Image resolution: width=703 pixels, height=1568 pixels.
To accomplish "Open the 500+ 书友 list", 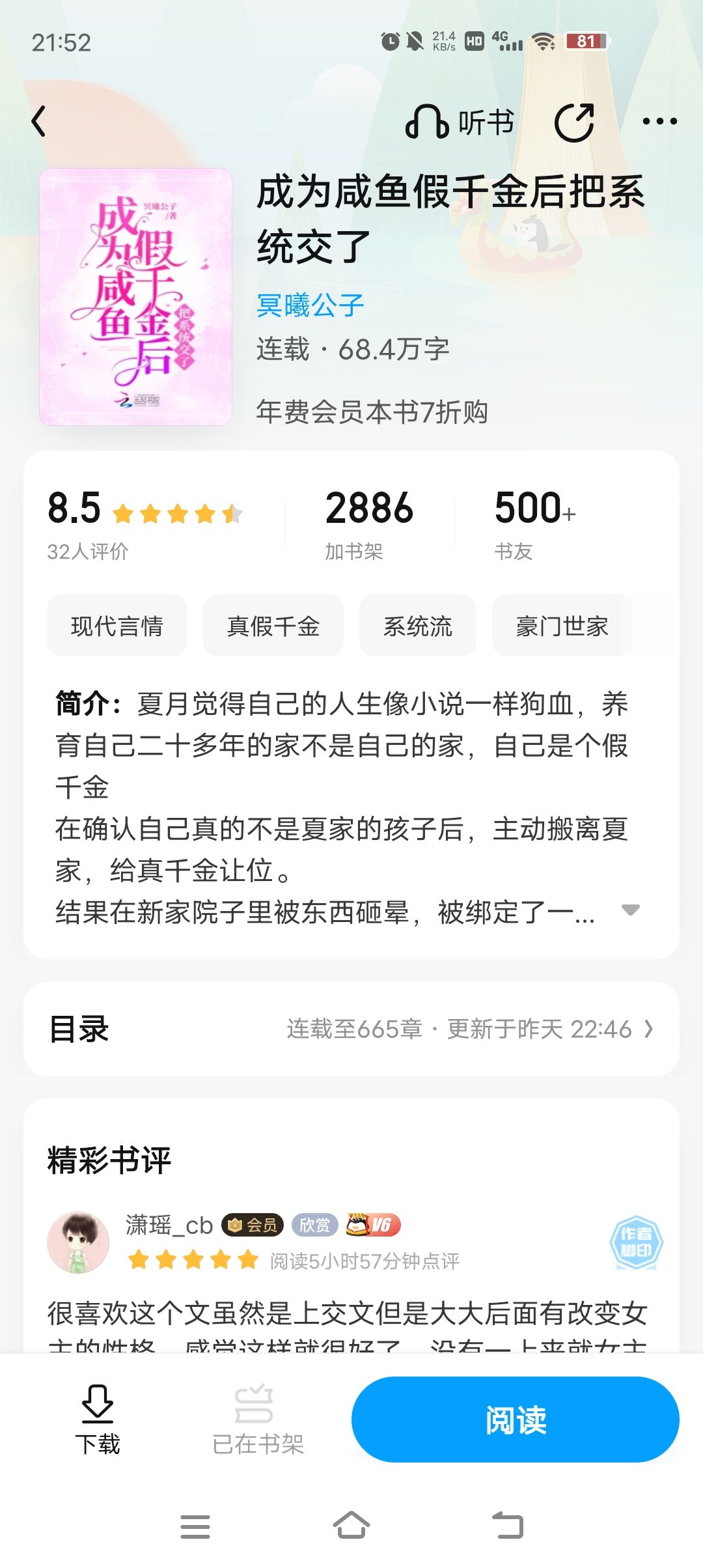I will (x=535, y=524).
